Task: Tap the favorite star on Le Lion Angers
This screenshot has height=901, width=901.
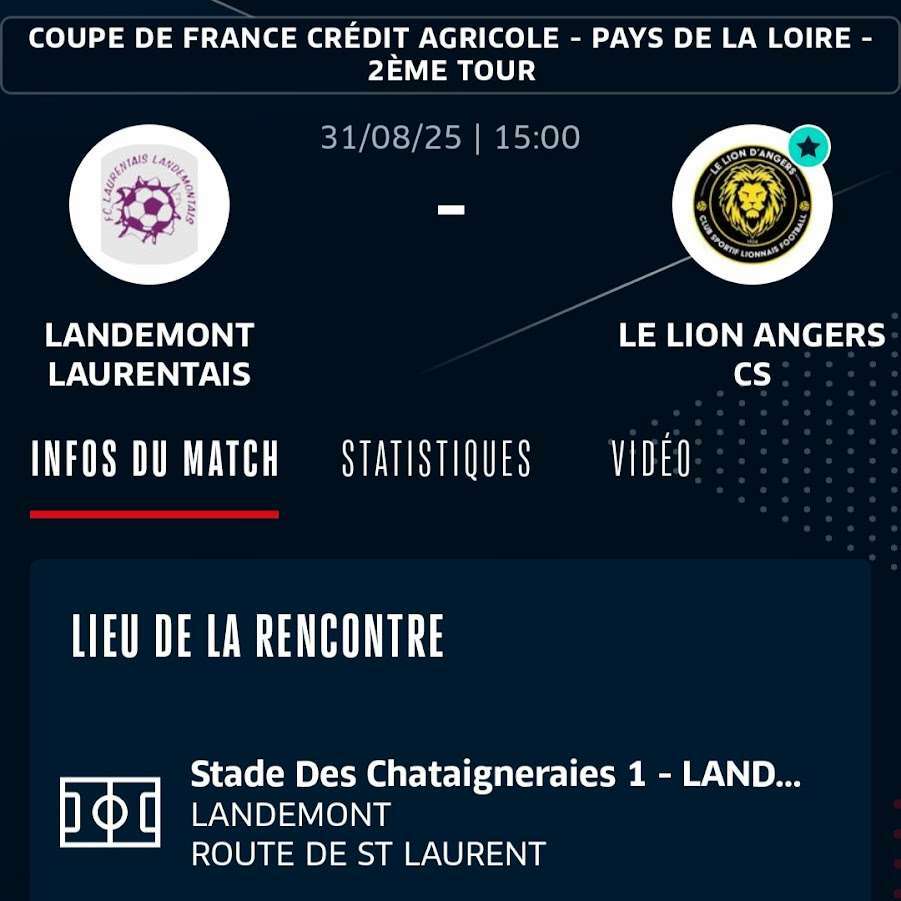Action: (808, 148)
